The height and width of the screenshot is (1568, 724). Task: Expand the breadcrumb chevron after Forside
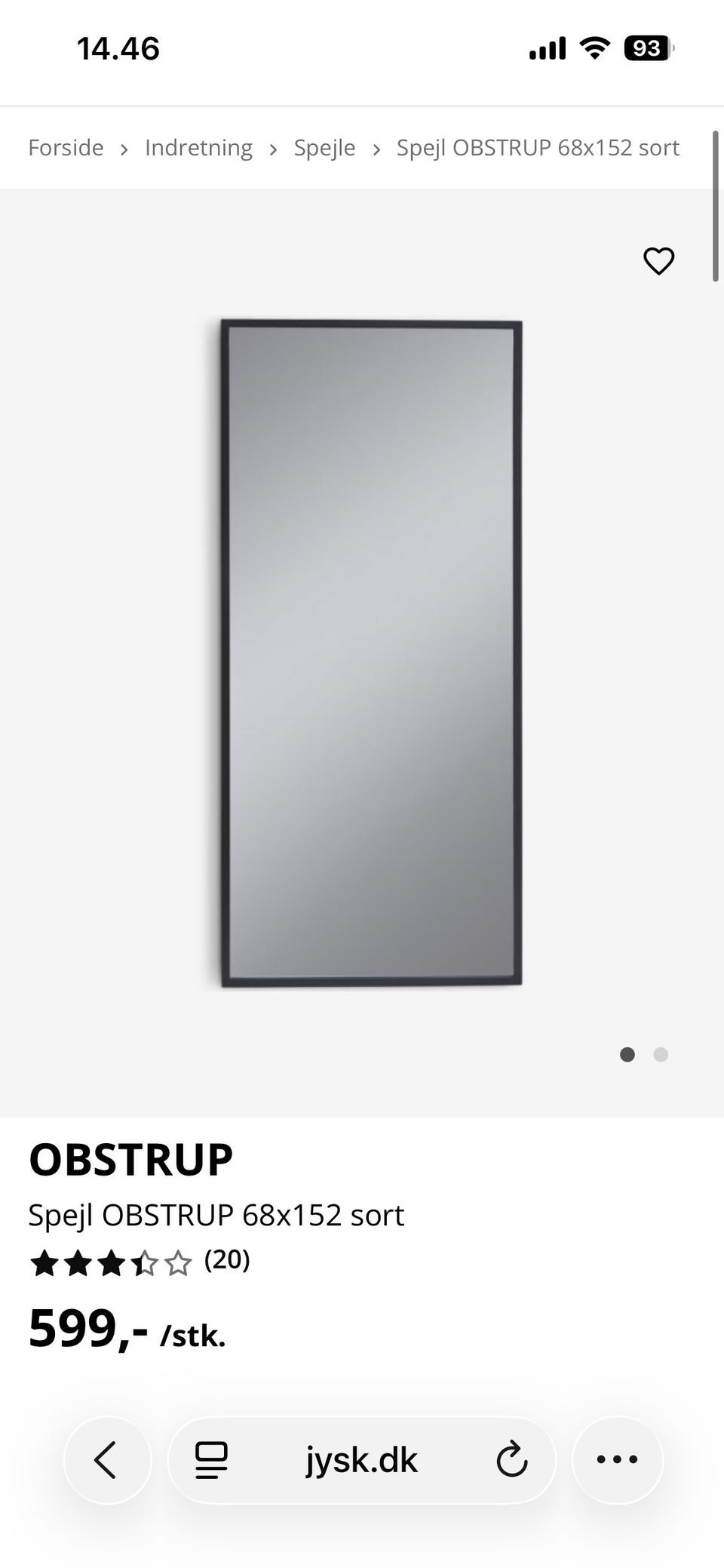[124, 148]
